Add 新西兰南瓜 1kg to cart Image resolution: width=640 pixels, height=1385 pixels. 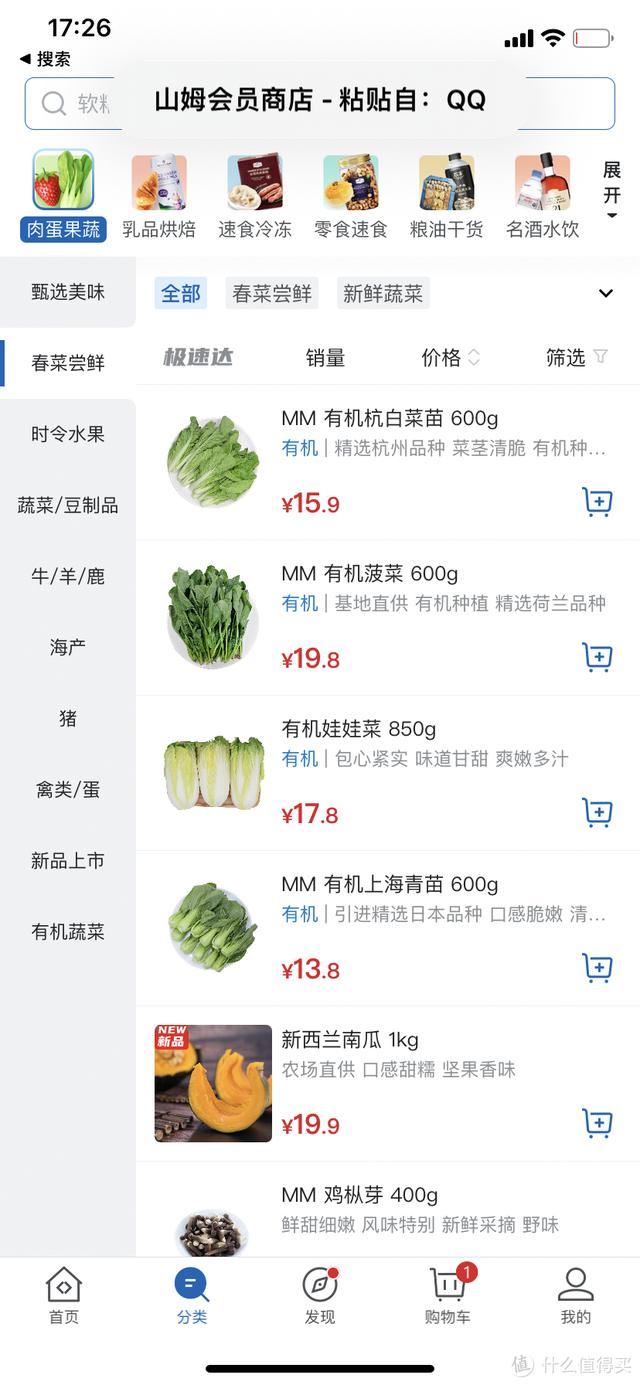point(597,1123)
